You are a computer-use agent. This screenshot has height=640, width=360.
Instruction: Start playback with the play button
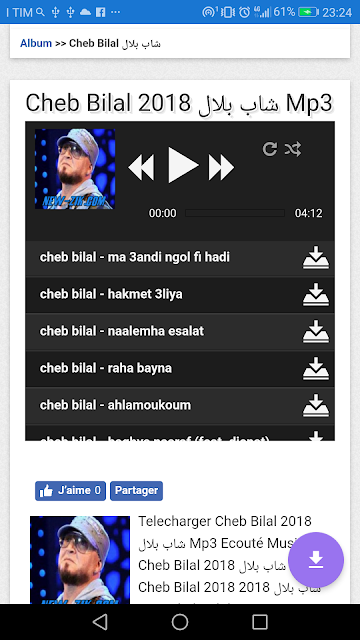pos(183,165)
